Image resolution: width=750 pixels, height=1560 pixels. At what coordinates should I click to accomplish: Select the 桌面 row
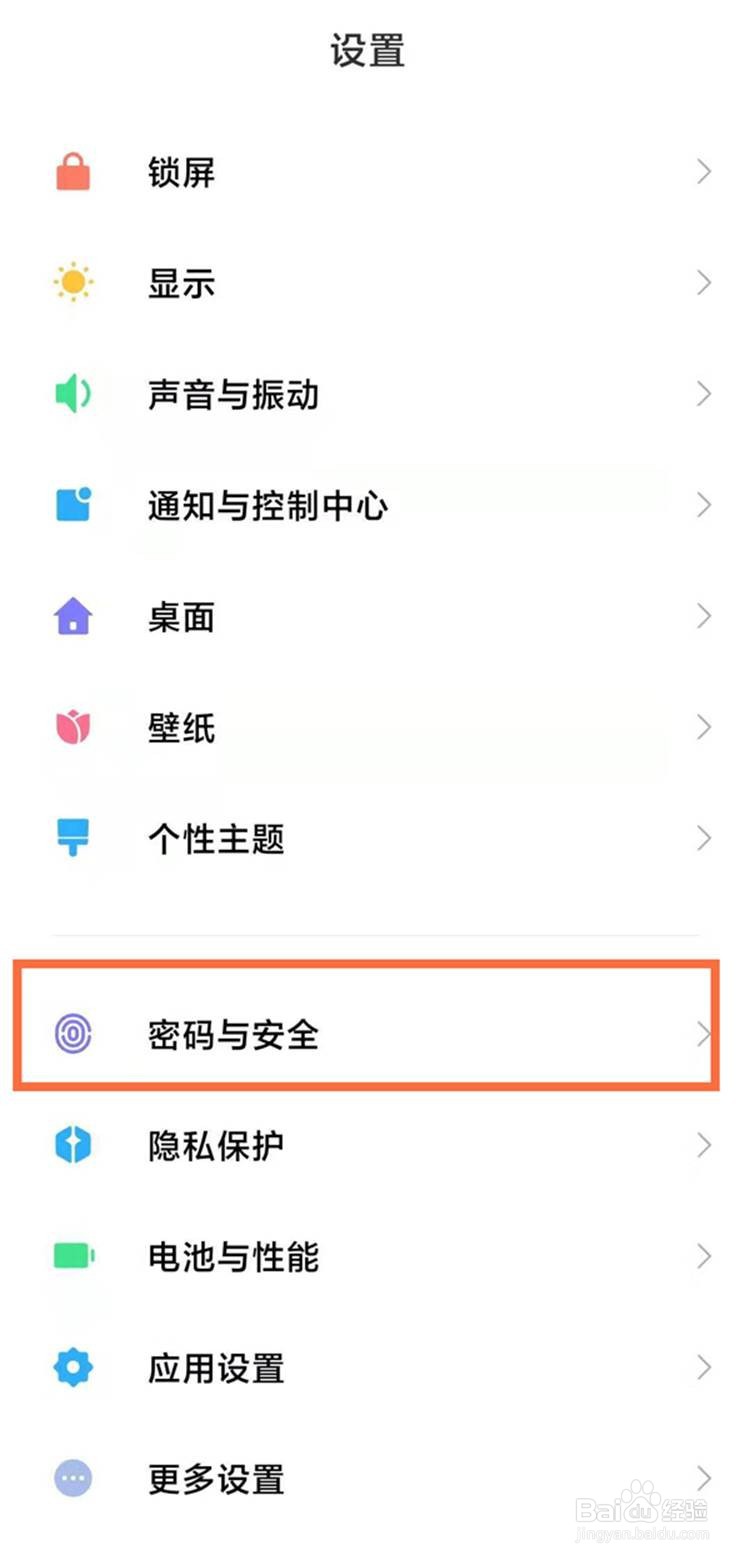(375, 617)
